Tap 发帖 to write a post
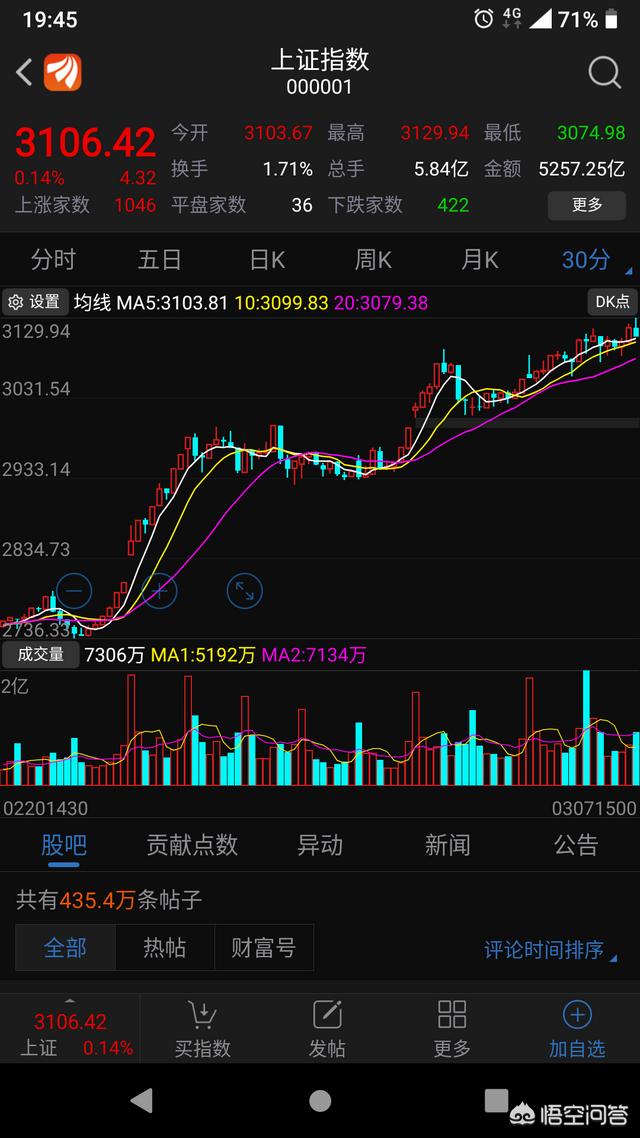The width and height of the screenshot is (640, 1138). [327, 1028]
